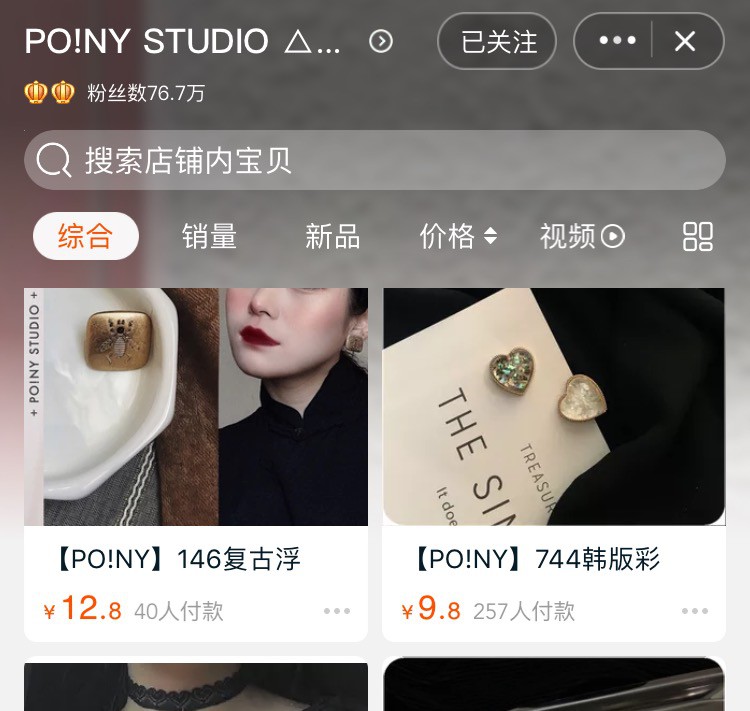The height and width of the screenshot is (711, 750).
Task: Close the shop mini program
Action: click(685, 41)
